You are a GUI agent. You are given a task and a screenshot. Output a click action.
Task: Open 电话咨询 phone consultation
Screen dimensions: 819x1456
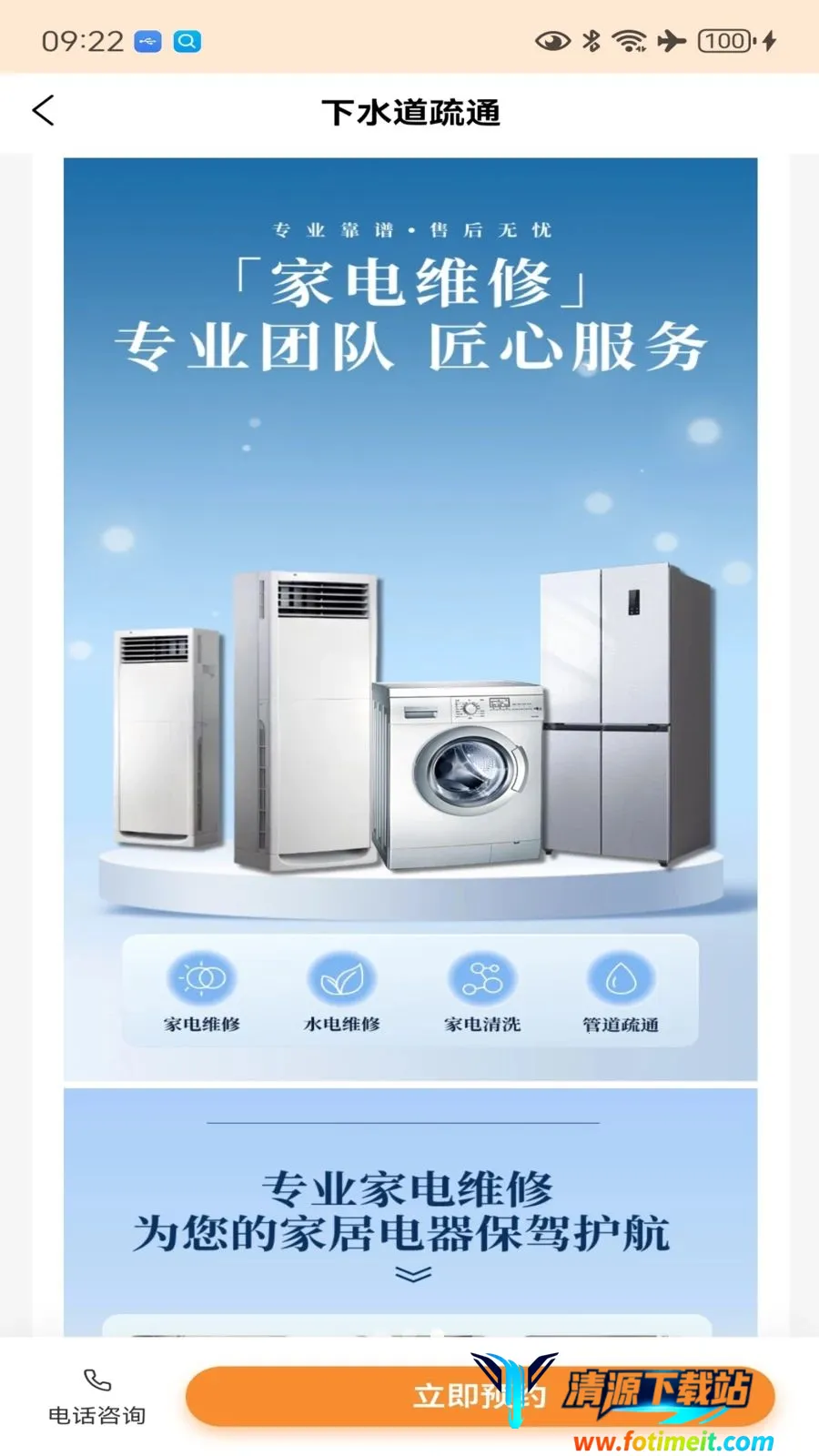(x=96, y=1397)
